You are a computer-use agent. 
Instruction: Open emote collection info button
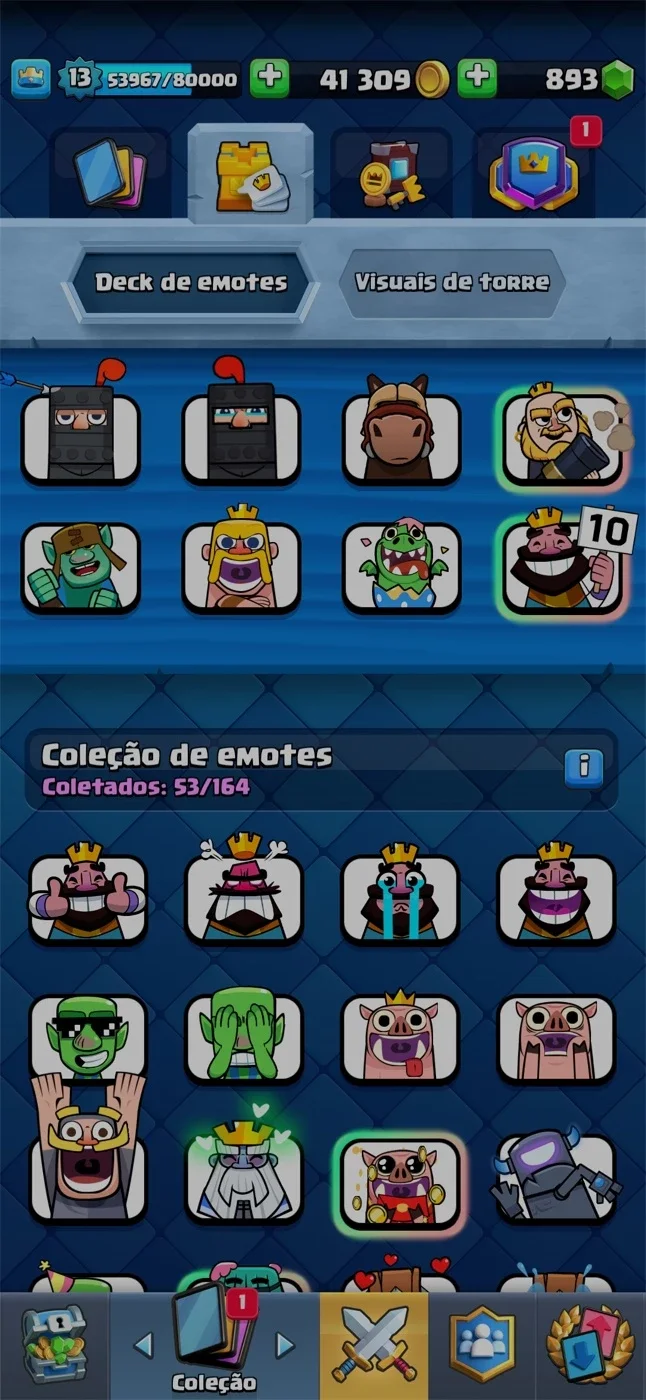[x=583, y=768]
